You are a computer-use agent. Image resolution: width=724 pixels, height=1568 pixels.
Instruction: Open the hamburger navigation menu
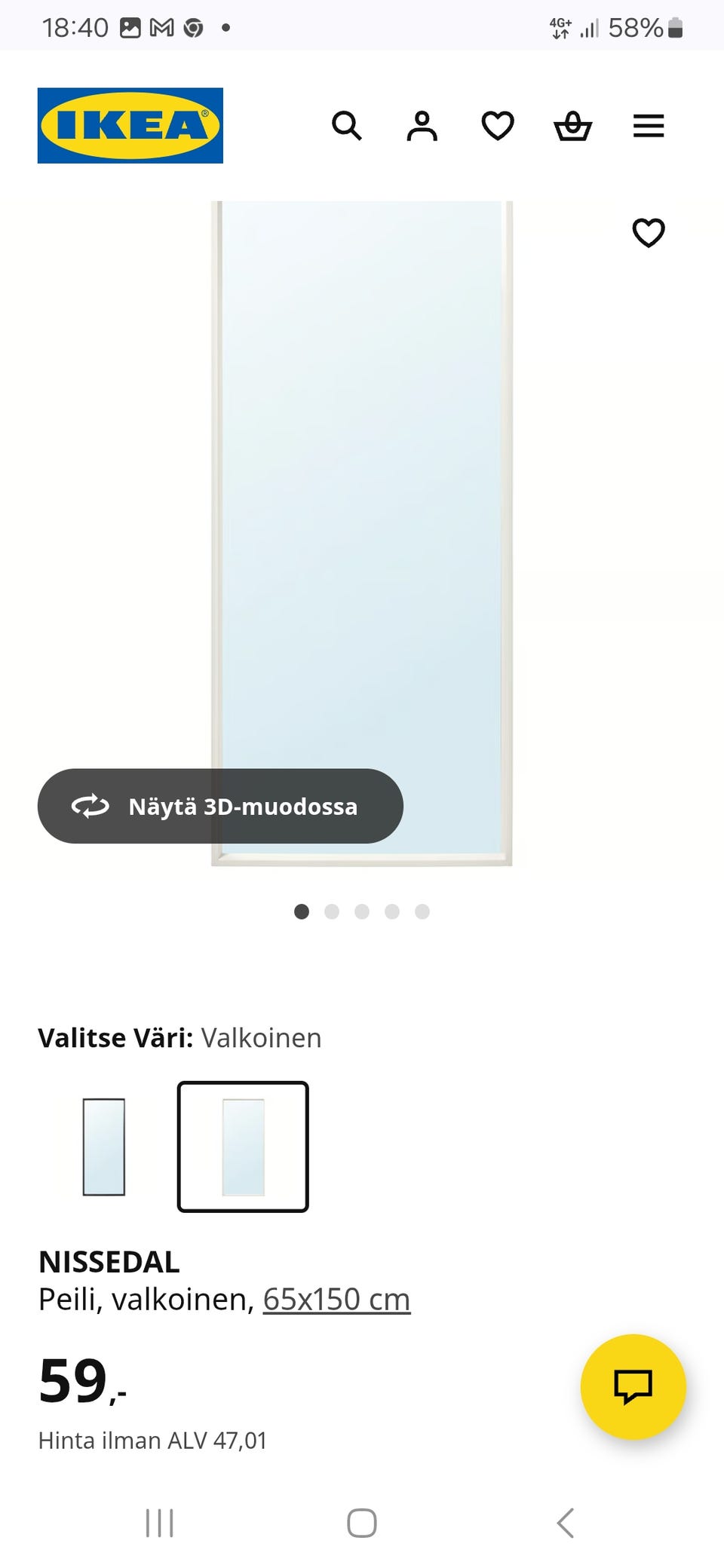coord(649,126)
